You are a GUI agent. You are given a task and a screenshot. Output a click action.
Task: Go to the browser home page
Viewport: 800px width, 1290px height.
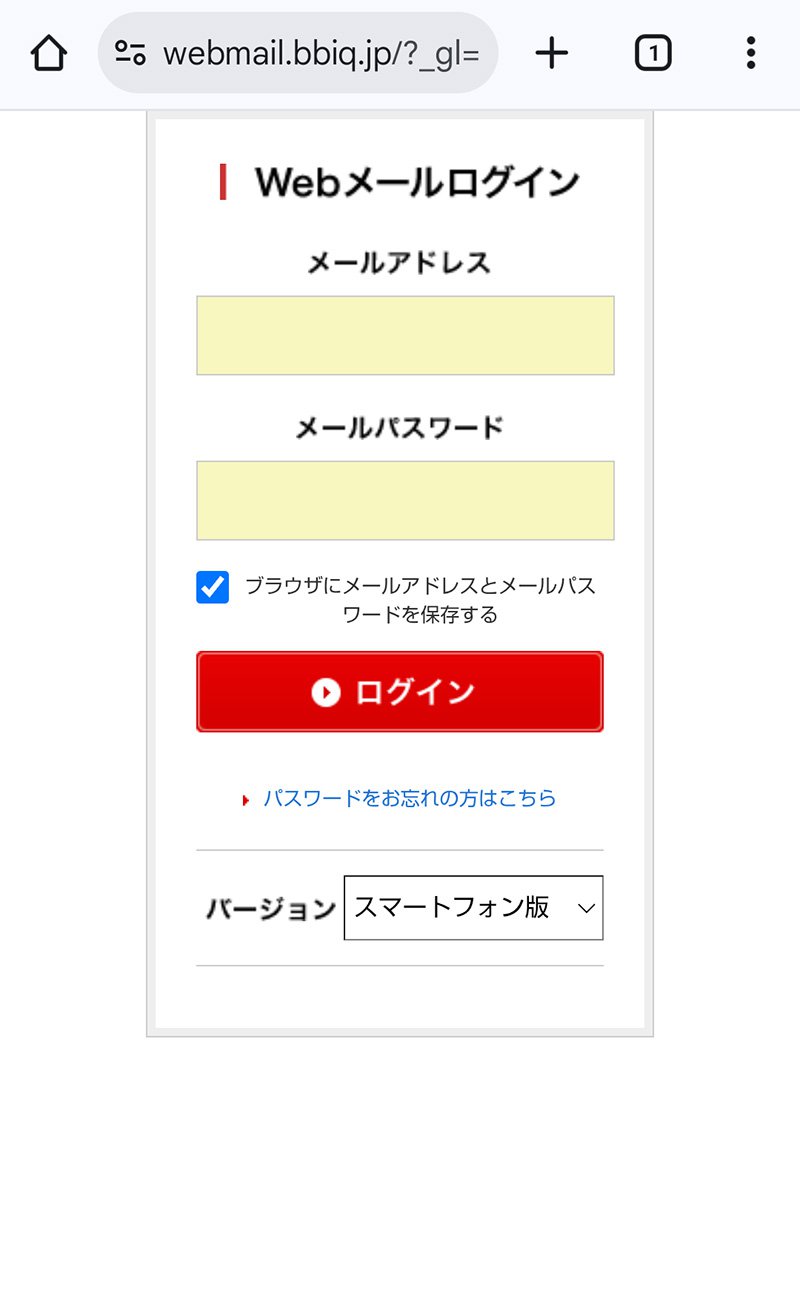[x=49, y=53]
